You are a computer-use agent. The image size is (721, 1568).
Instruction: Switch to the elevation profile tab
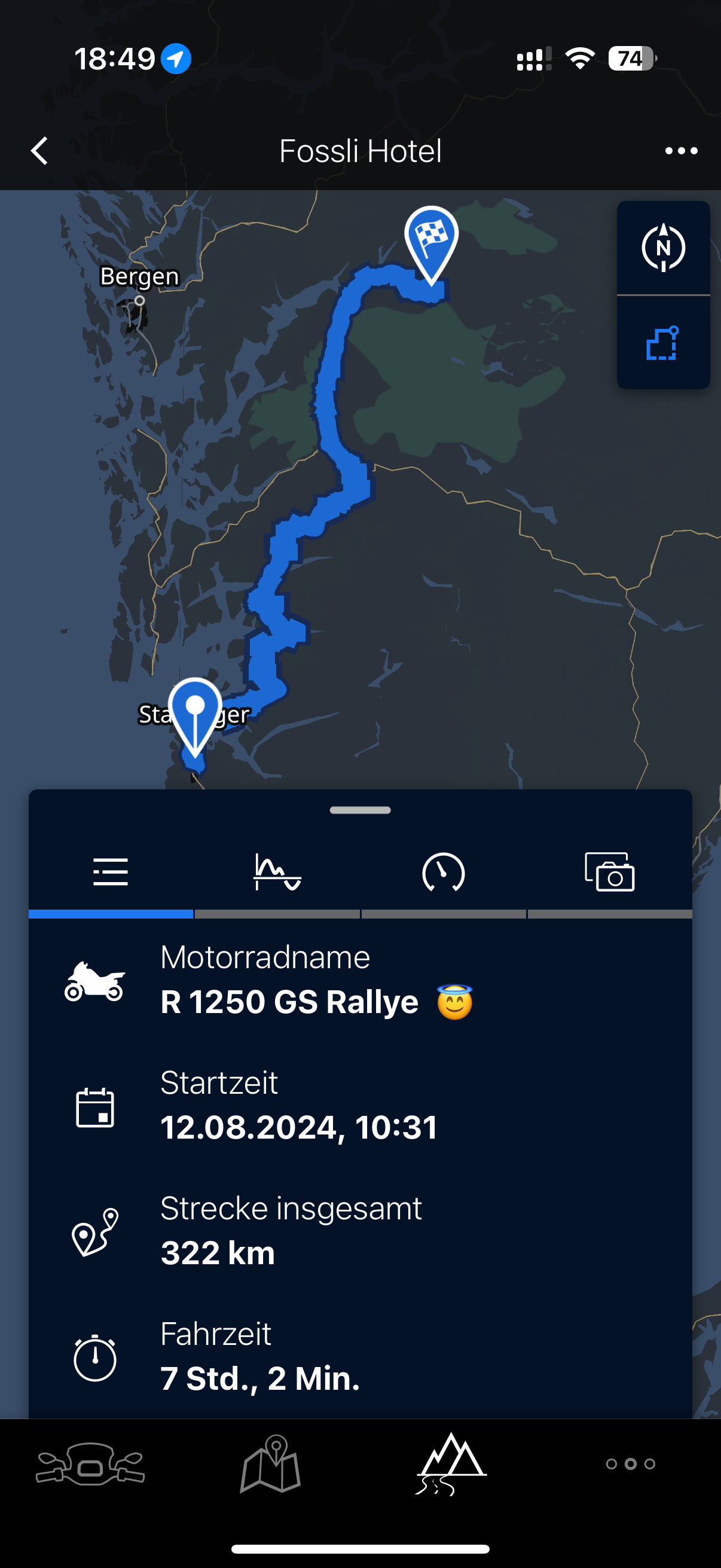(x=277, y=873)
